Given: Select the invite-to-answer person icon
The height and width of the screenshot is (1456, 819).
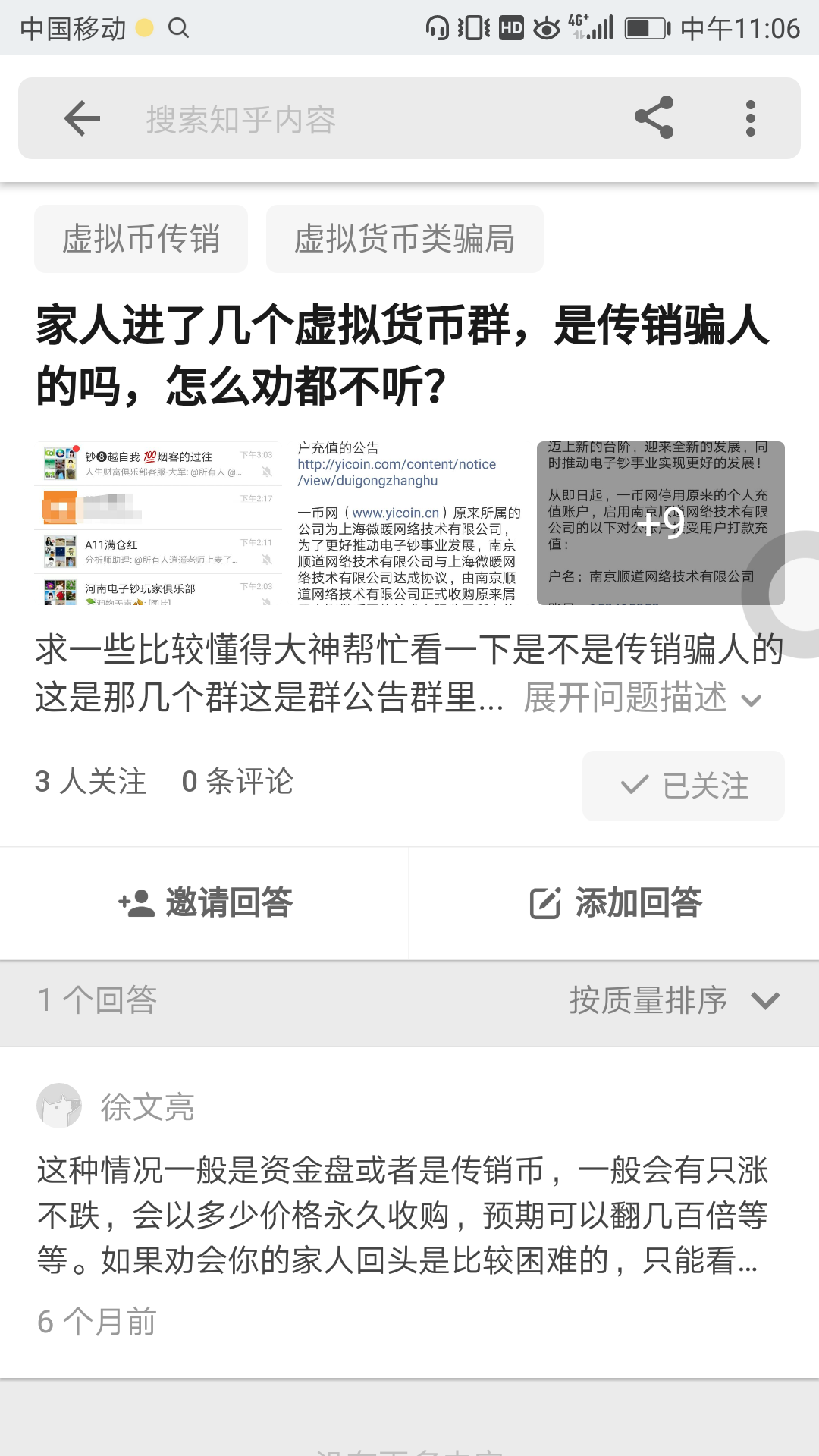Looking at the screenshot, I should pyautogui.click(x=136, y=902).
